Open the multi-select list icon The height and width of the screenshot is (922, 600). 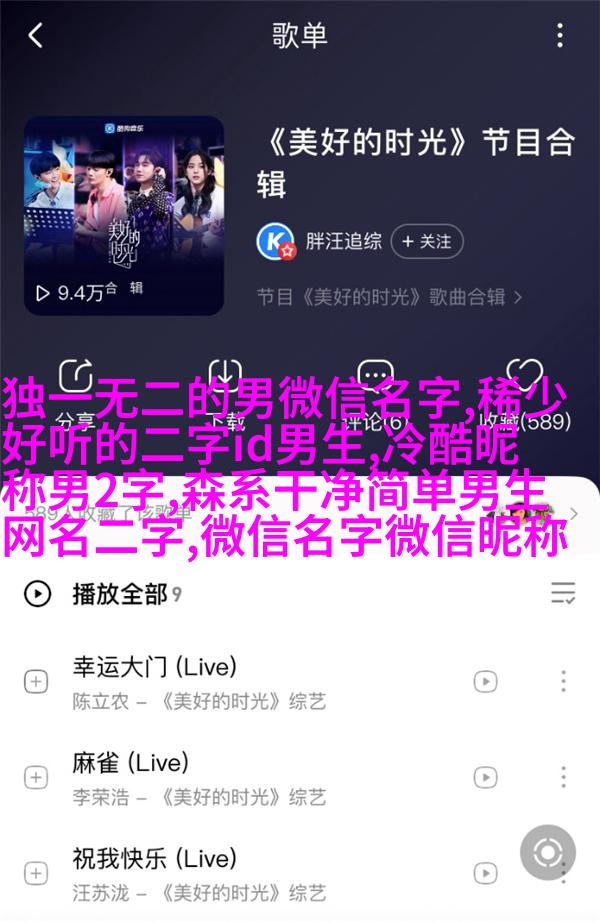coord(563,595)
